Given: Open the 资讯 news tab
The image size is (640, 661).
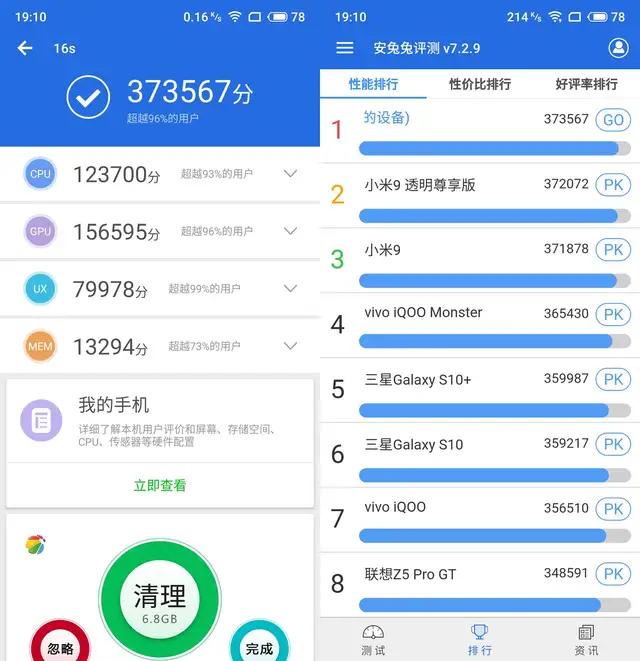Looking at the screenshot, I should (586, 639).
